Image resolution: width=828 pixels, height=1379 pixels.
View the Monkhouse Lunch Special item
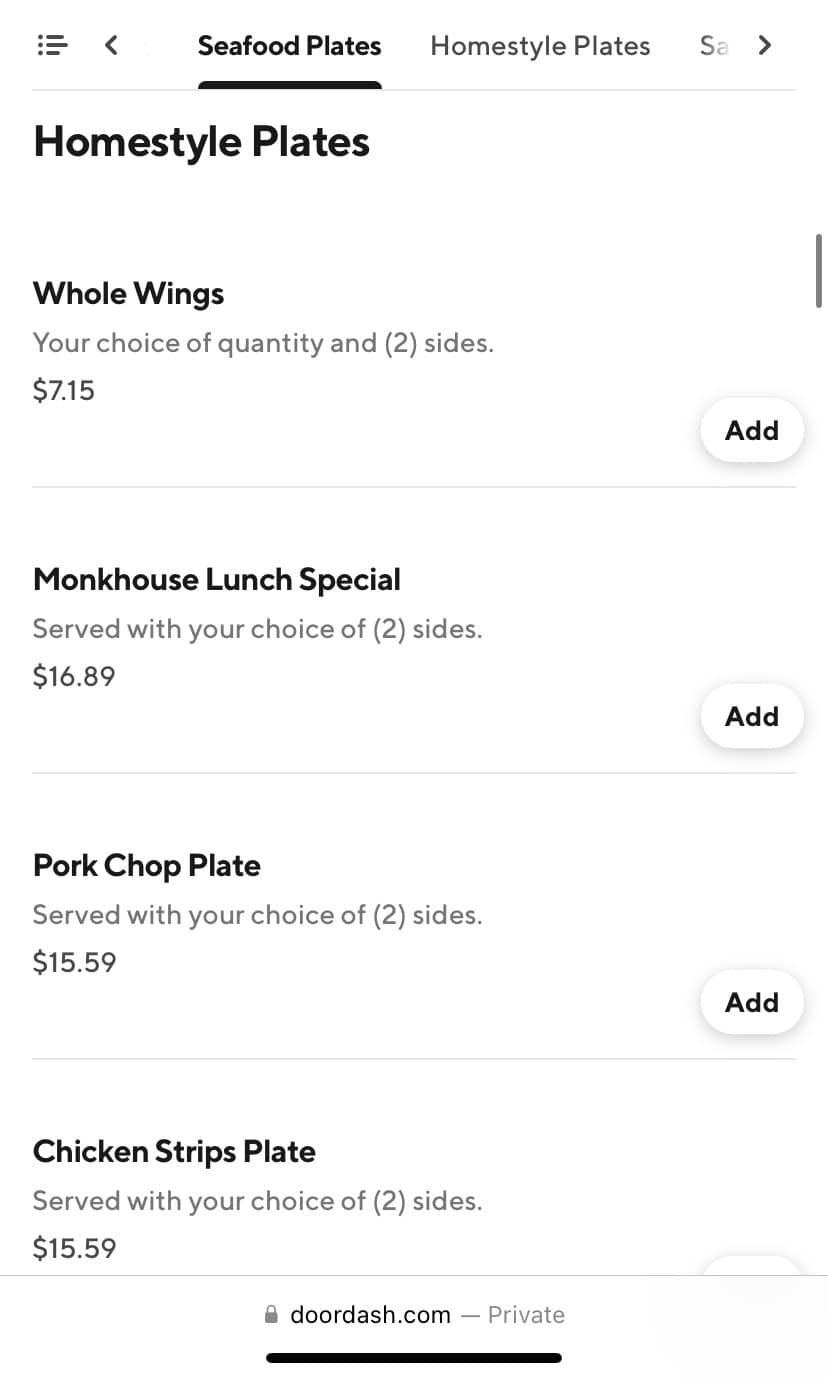coord(216,580)
